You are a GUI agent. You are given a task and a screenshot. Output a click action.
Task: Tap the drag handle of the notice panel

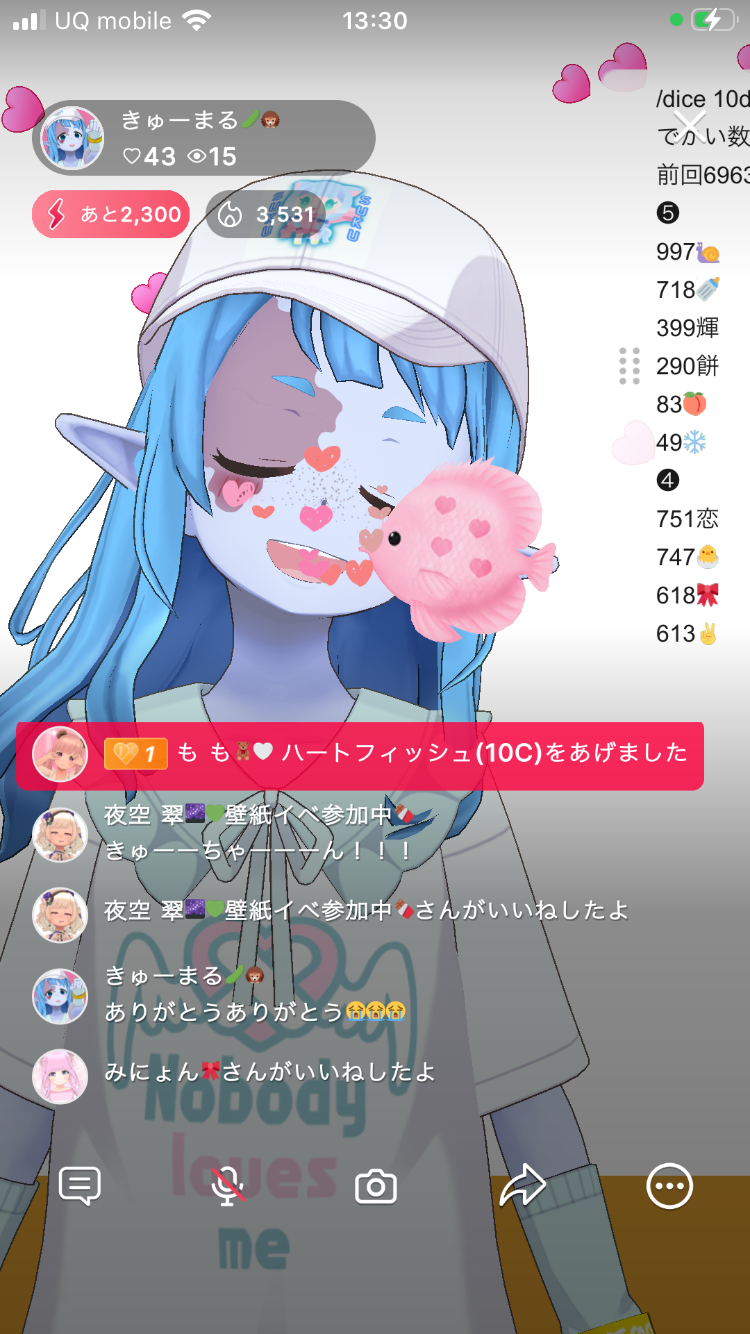point(629,366)
